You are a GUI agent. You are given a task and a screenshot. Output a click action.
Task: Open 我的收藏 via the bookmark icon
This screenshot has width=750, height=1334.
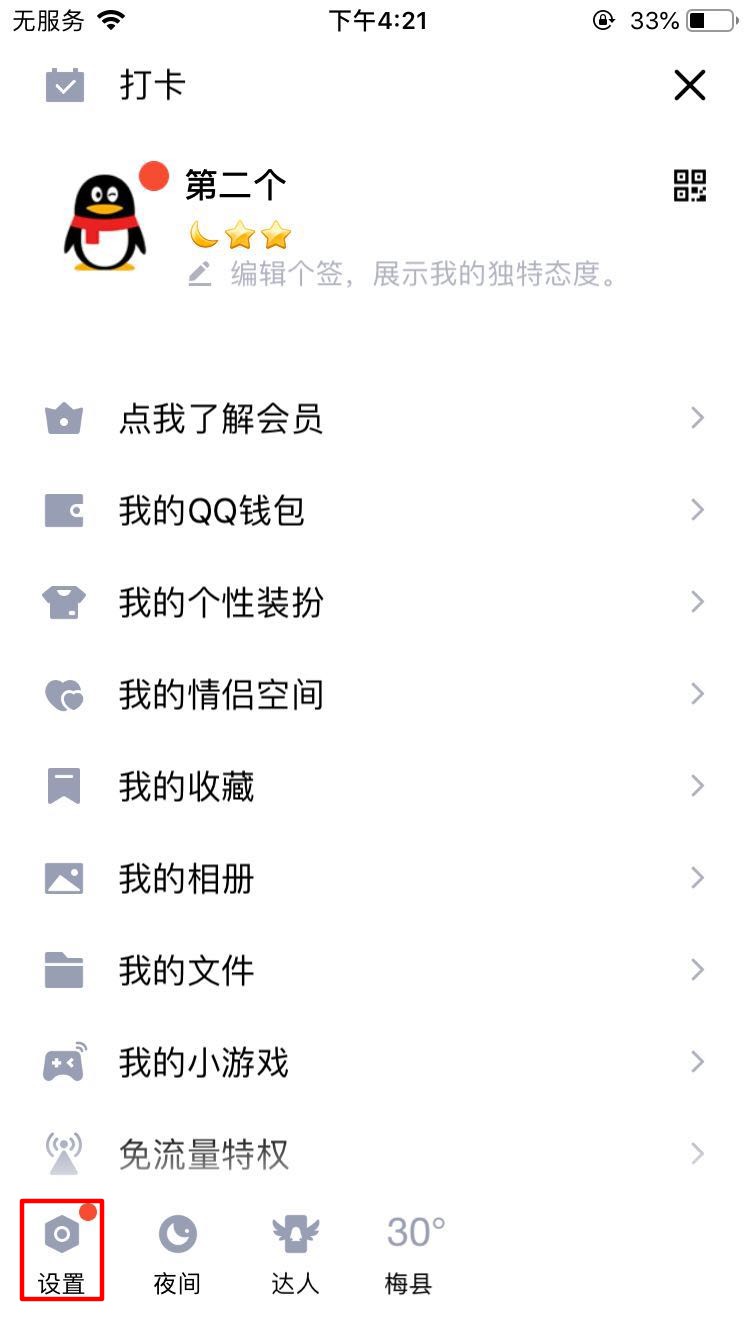click(64, 786)
